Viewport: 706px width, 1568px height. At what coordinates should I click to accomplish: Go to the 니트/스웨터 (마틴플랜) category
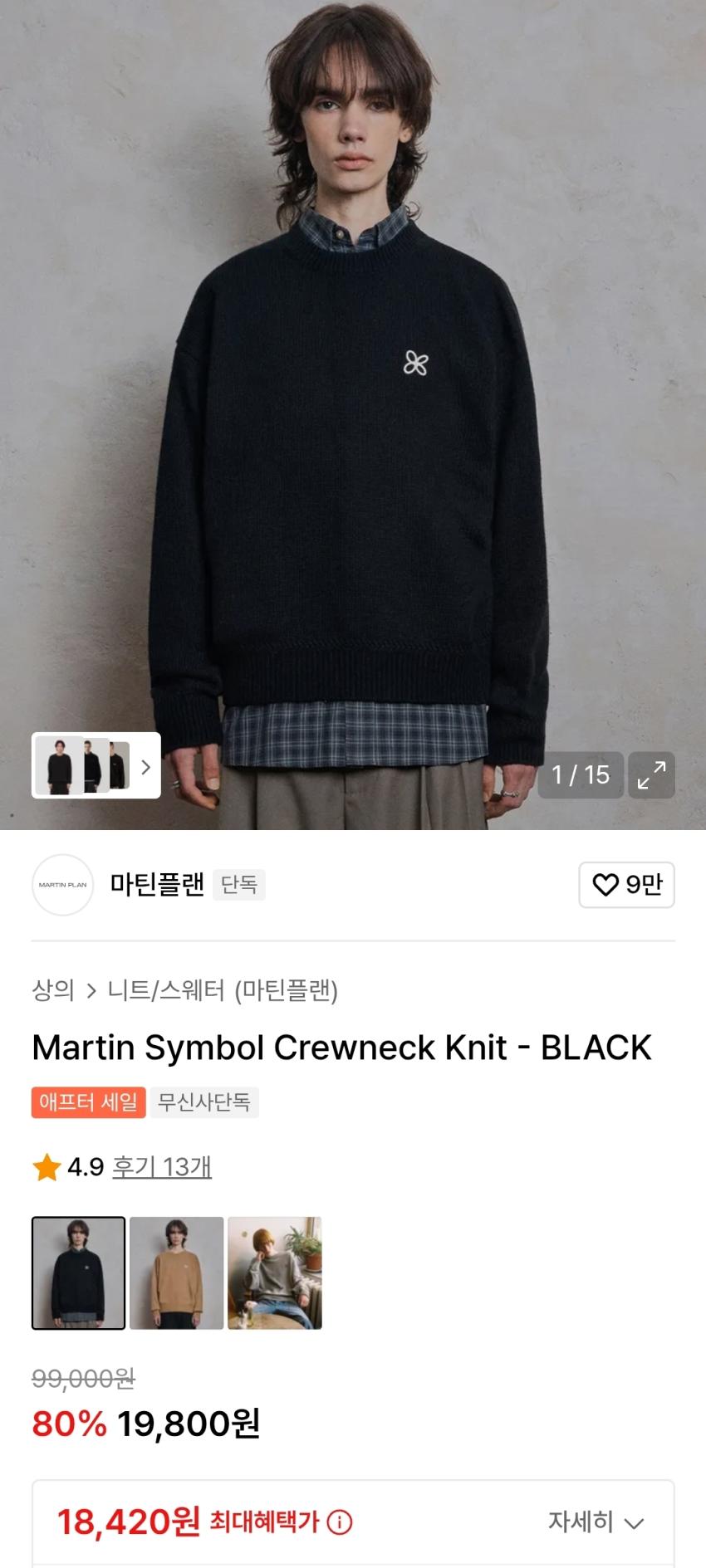point(223,990)
